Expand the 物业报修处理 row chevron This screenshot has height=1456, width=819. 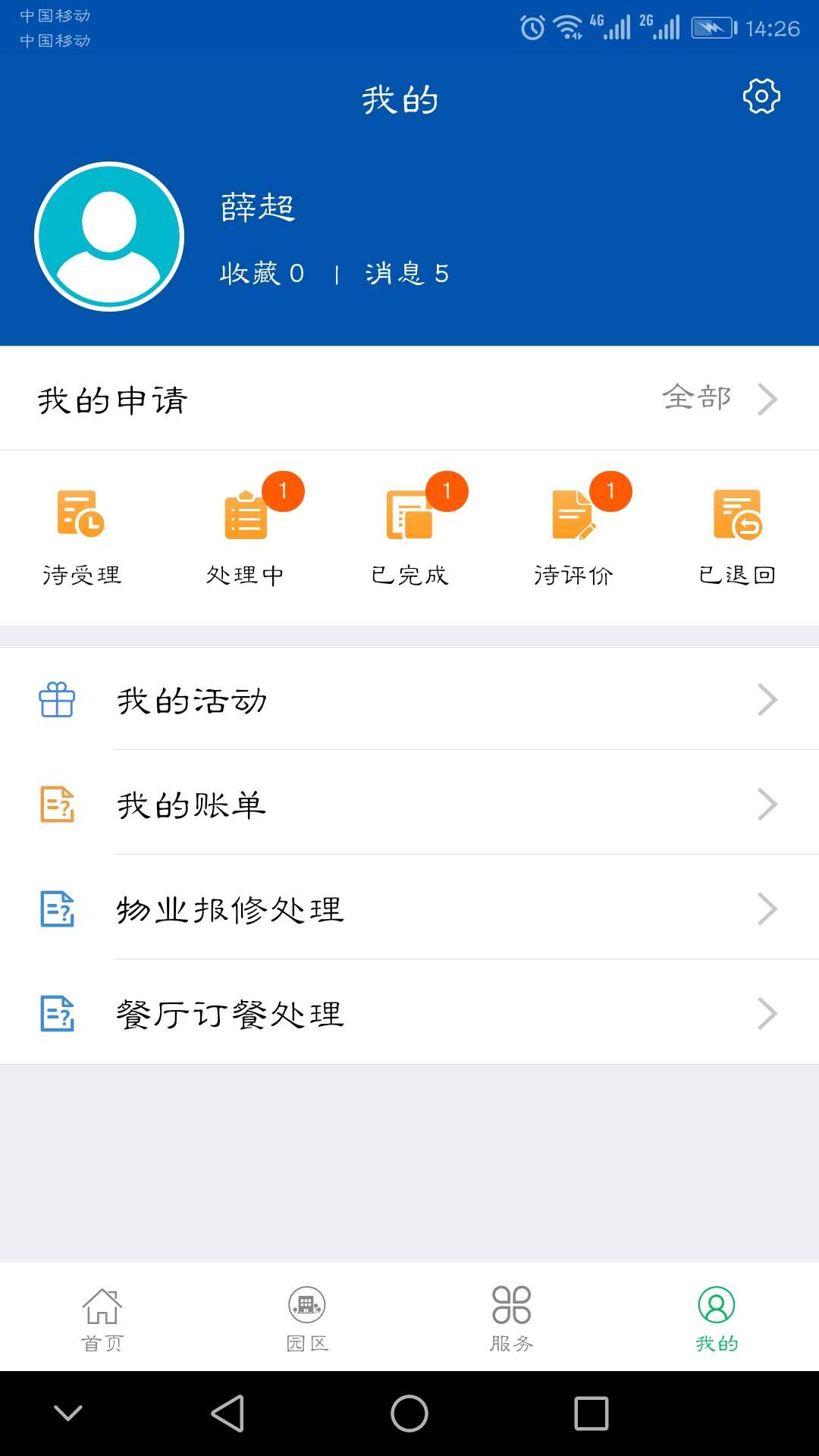pos(768,909)
